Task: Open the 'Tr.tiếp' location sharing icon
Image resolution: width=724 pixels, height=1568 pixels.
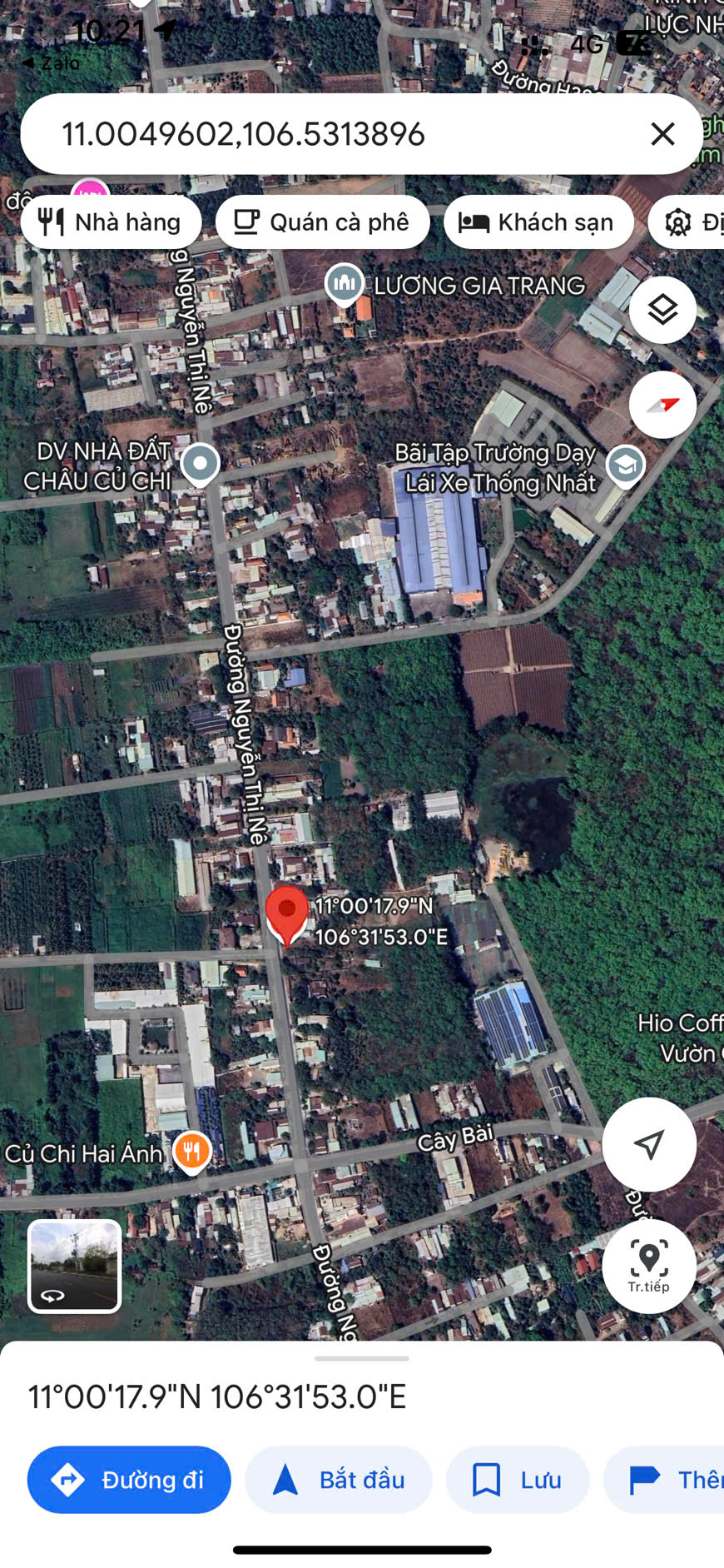Action: point(649,1266)
